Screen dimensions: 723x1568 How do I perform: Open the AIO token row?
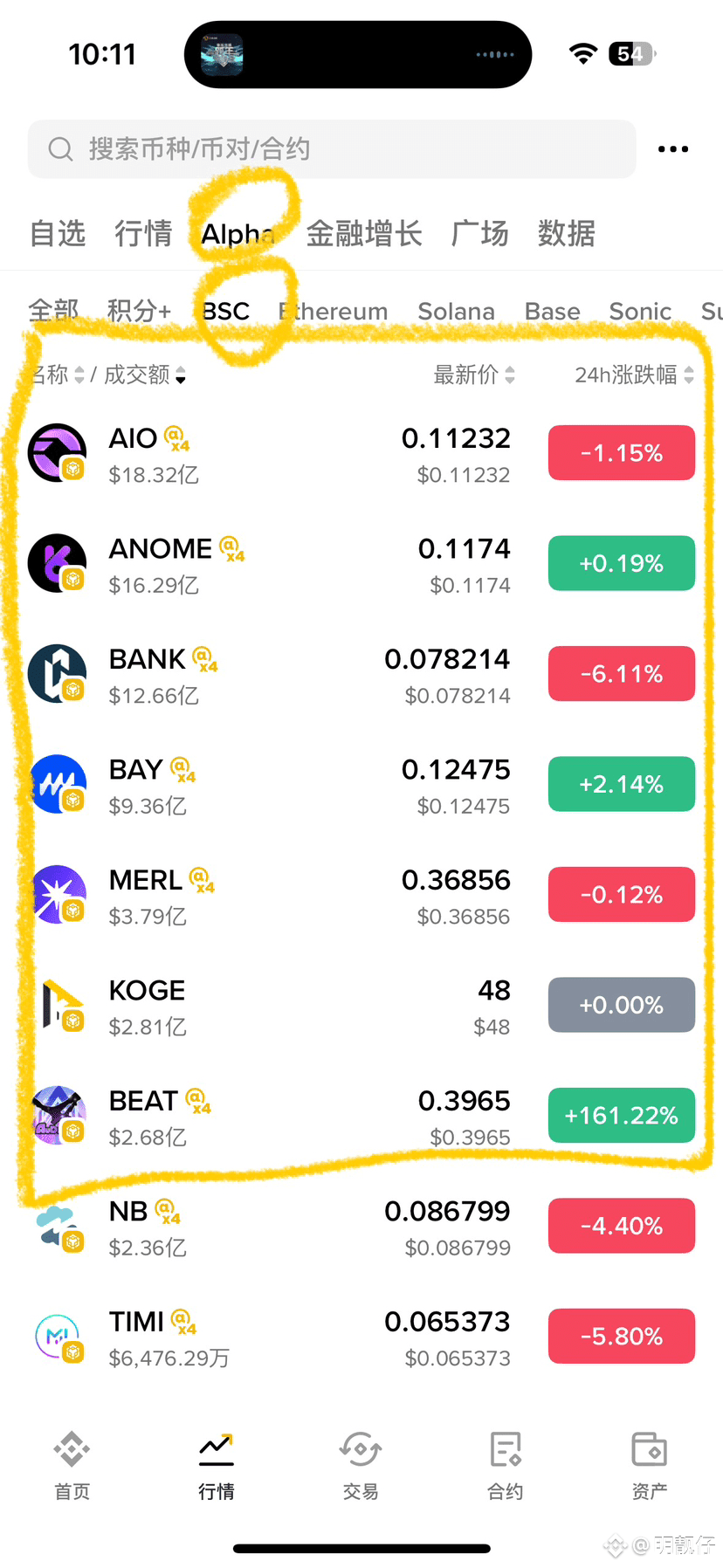[262, 454]
